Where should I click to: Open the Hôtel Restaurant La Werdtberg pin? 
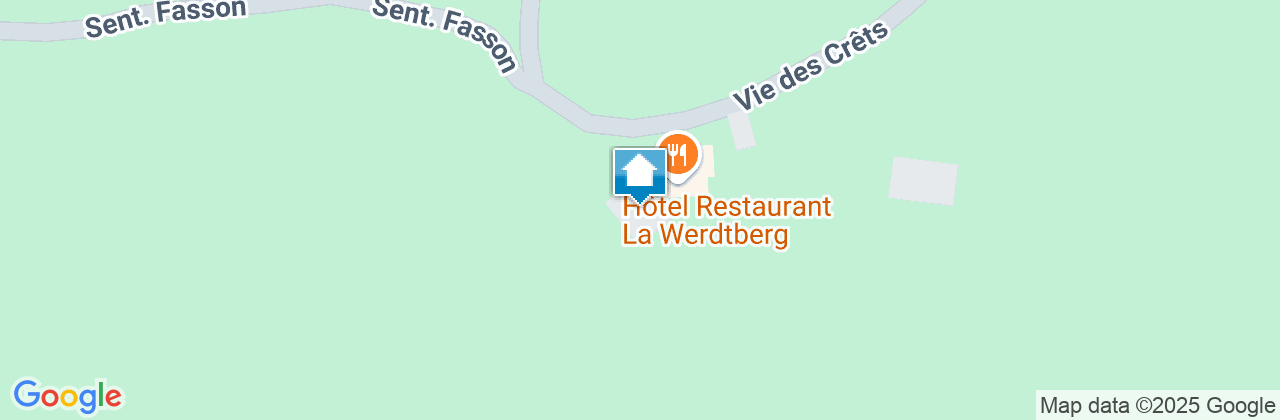[680, 153]
